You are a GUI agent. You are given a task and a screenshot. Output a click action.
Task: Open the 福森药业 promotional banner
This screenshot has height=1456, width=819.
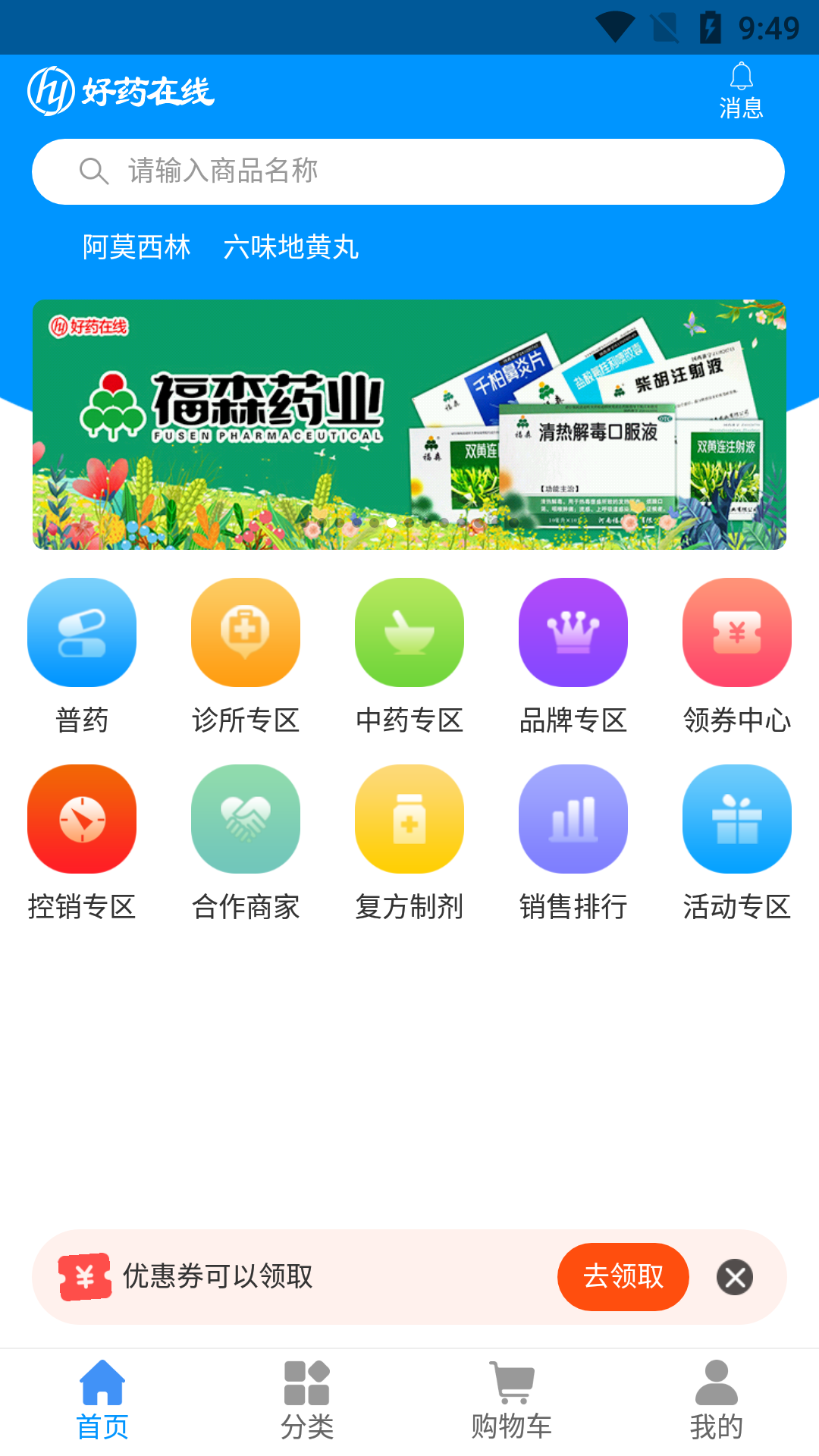409,425
